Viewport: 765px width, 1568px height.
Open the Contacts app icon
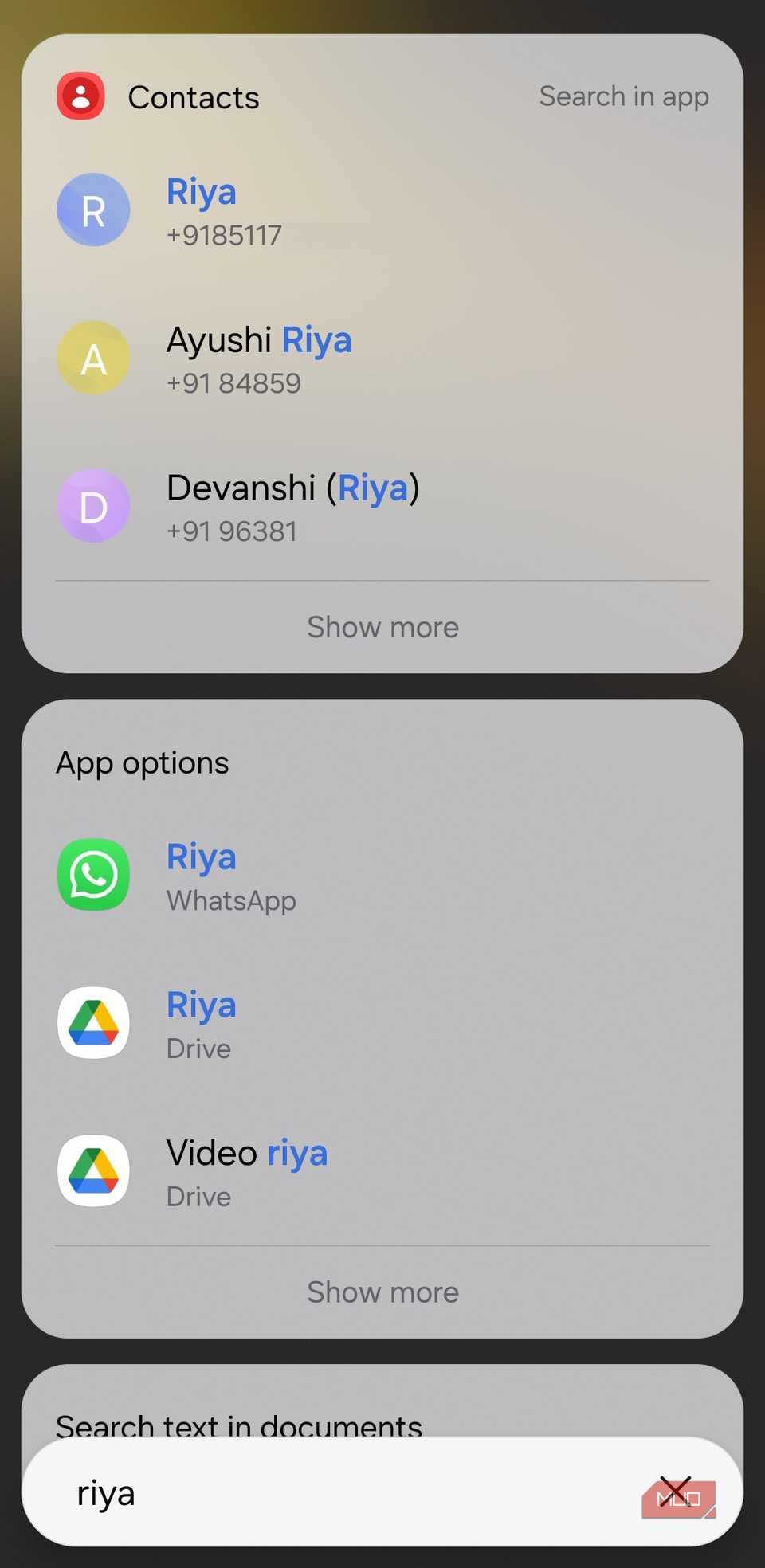[80, 95]
